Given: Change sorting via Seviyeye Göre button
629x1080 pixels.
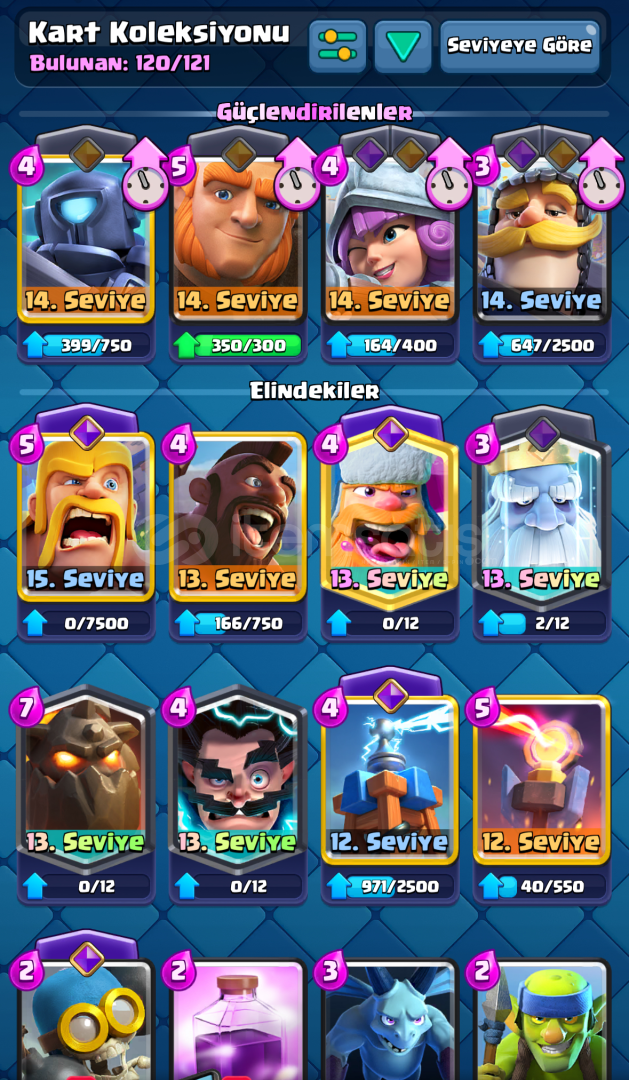Looking at the screenshot, I should (x=519, y=46).
